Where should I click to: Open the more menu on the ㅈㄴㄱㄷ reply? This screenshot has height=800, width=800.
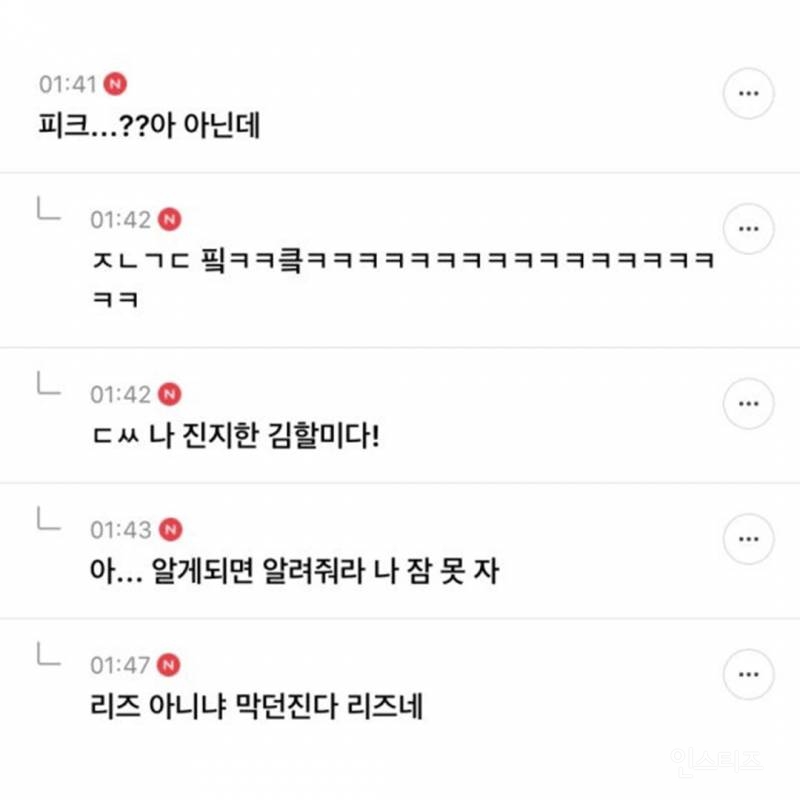(748, 228)
